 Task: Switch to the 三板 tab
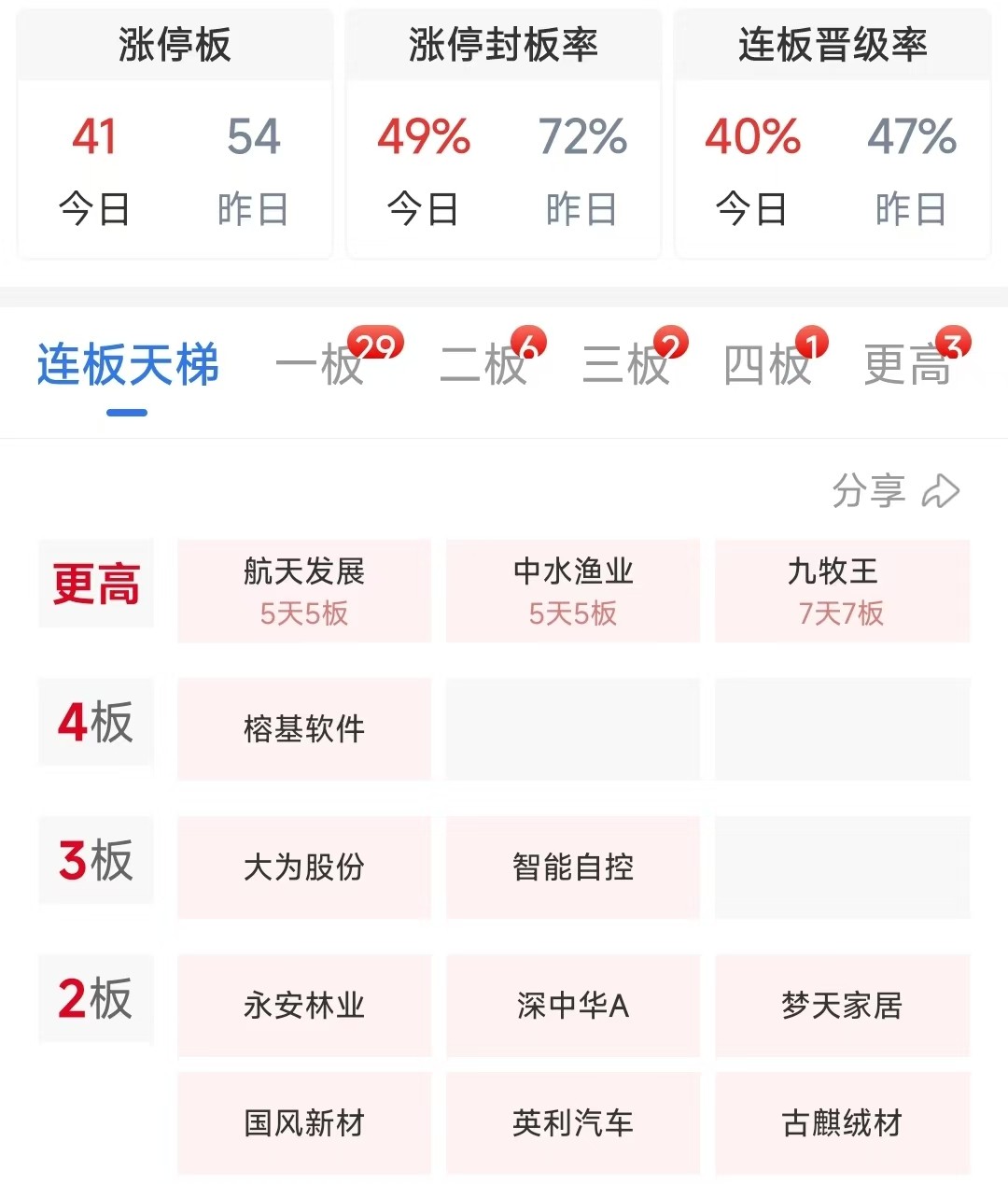coord(626,365)
